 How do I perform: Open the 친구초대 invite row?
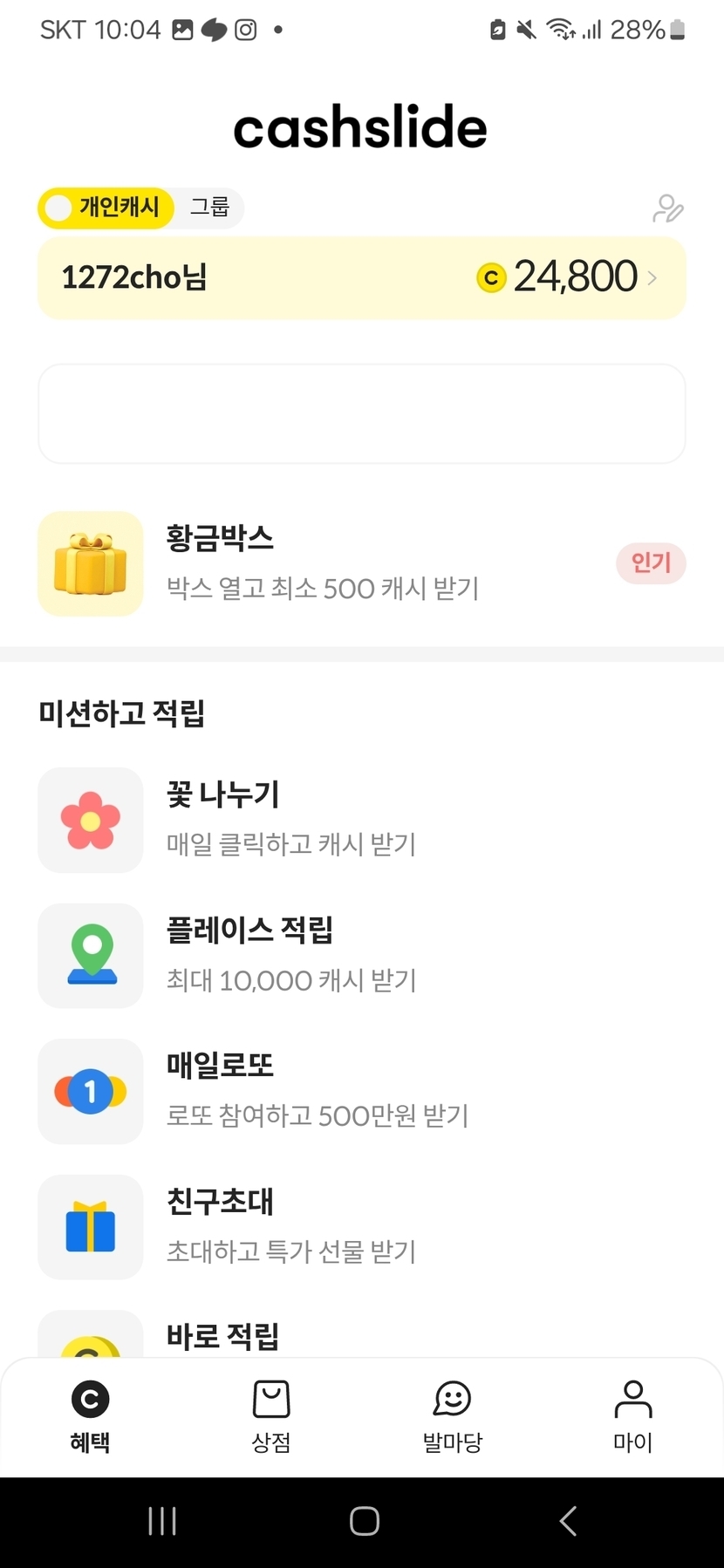(361, 1227)
